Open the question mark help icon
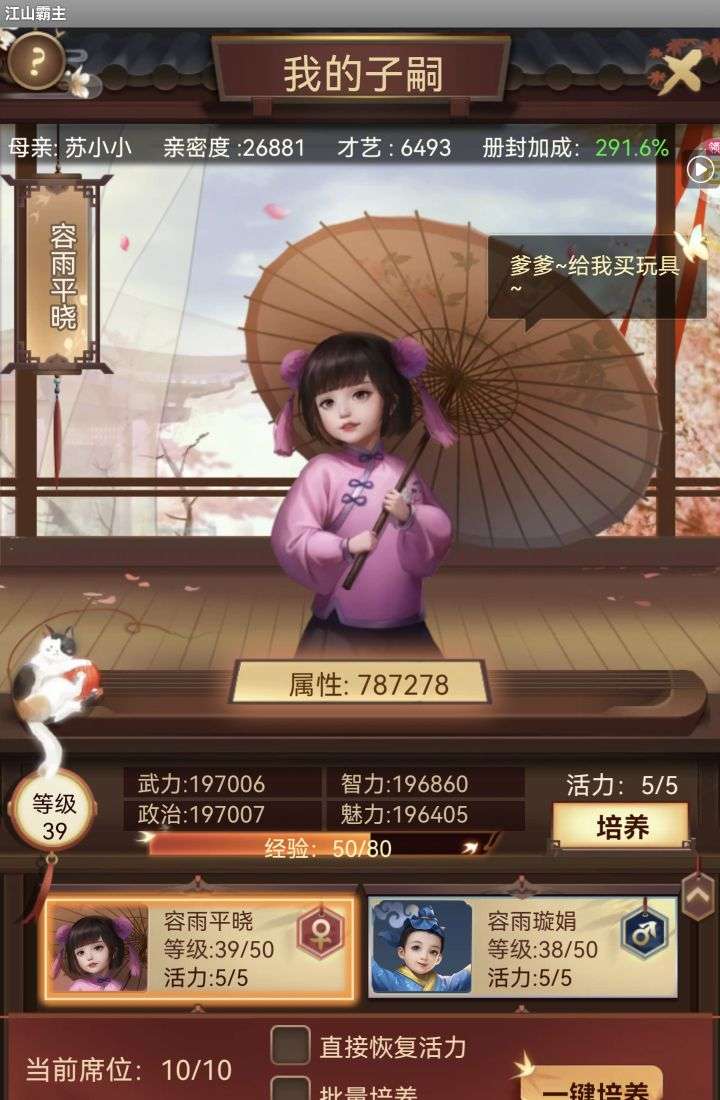 pyautogui.click(x=36, y=62)
